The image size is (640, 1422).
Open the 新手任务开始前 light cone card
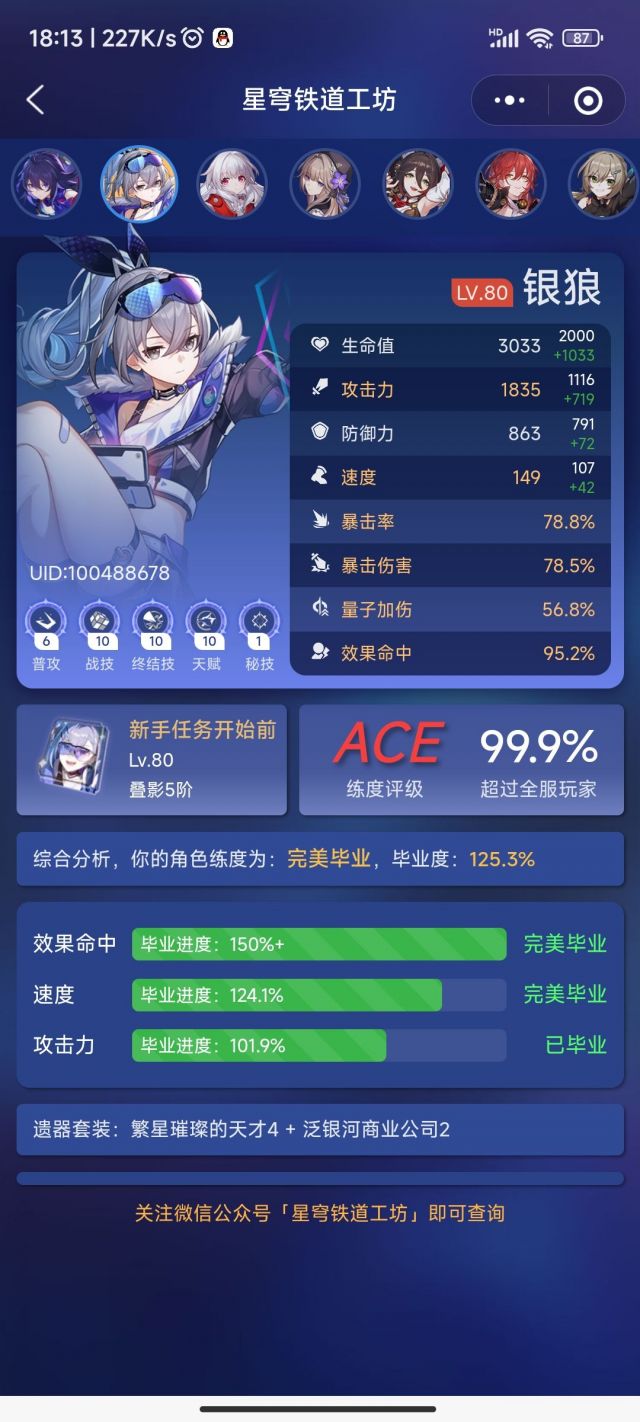[x=152, y=760]
